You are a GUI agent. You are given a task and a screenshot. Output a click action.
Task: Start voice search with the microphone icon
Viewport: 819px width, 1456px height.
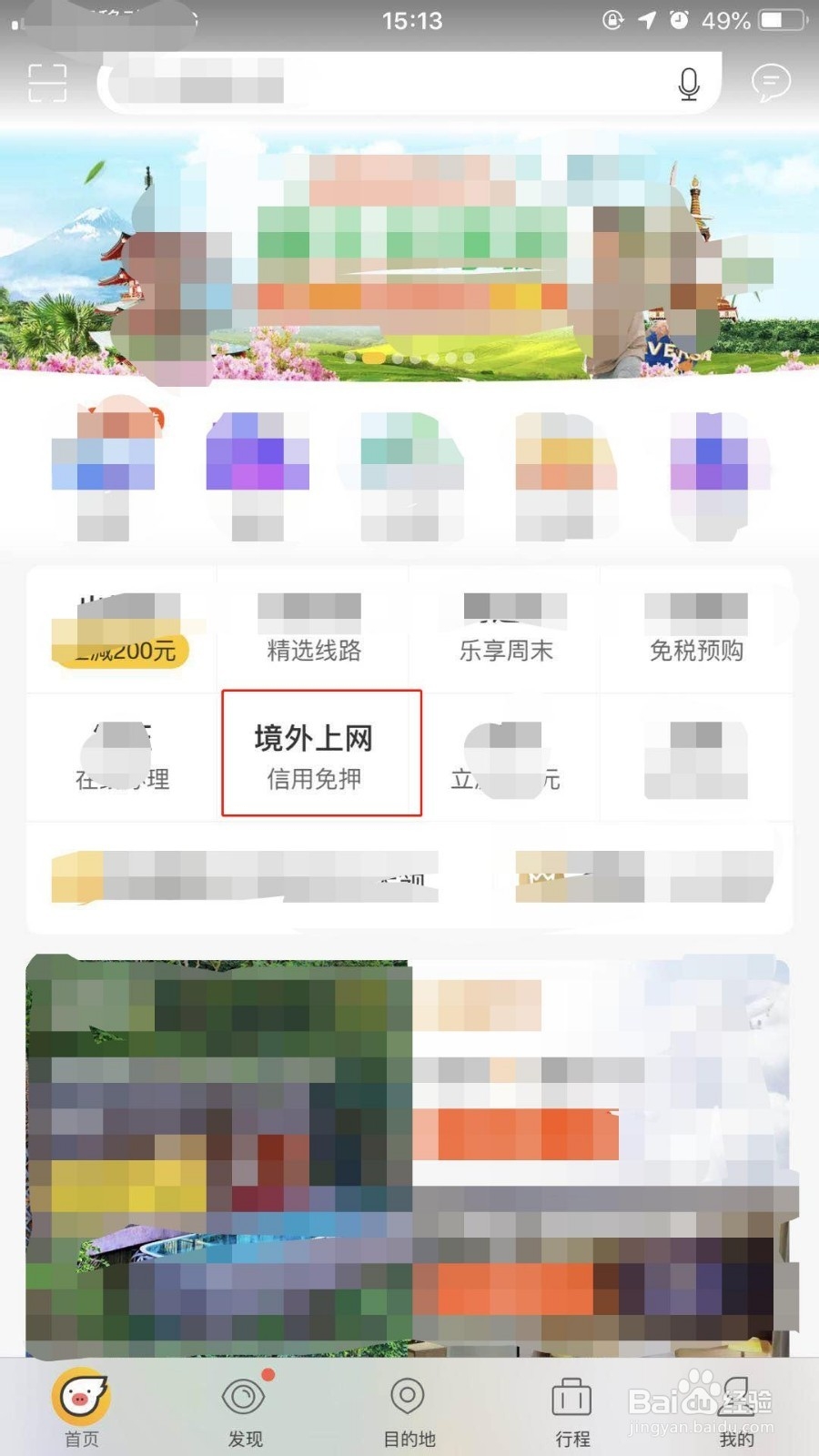click(689, 83)
